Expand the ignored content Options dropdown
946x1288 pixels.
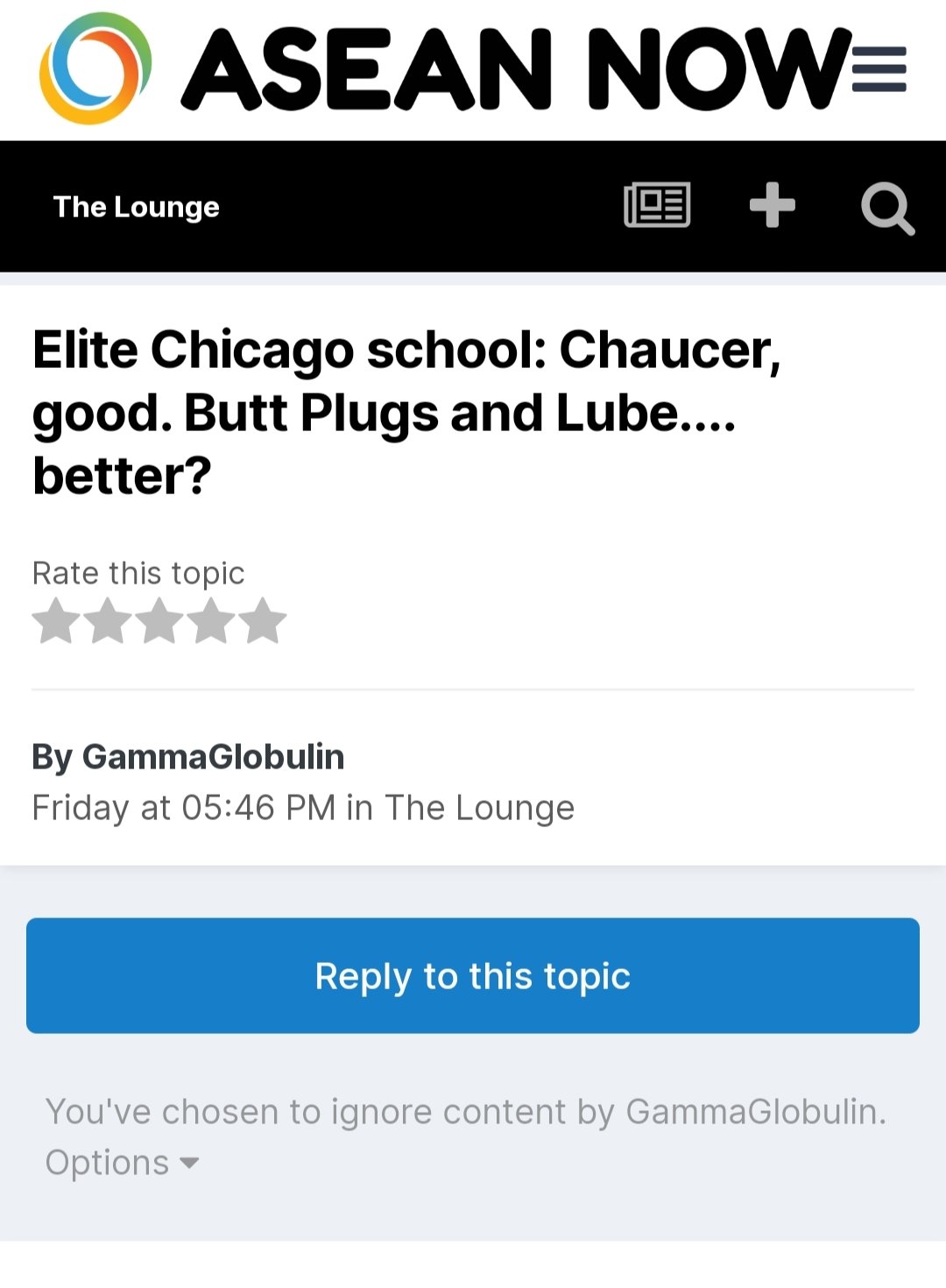(x=122, y=1163)
